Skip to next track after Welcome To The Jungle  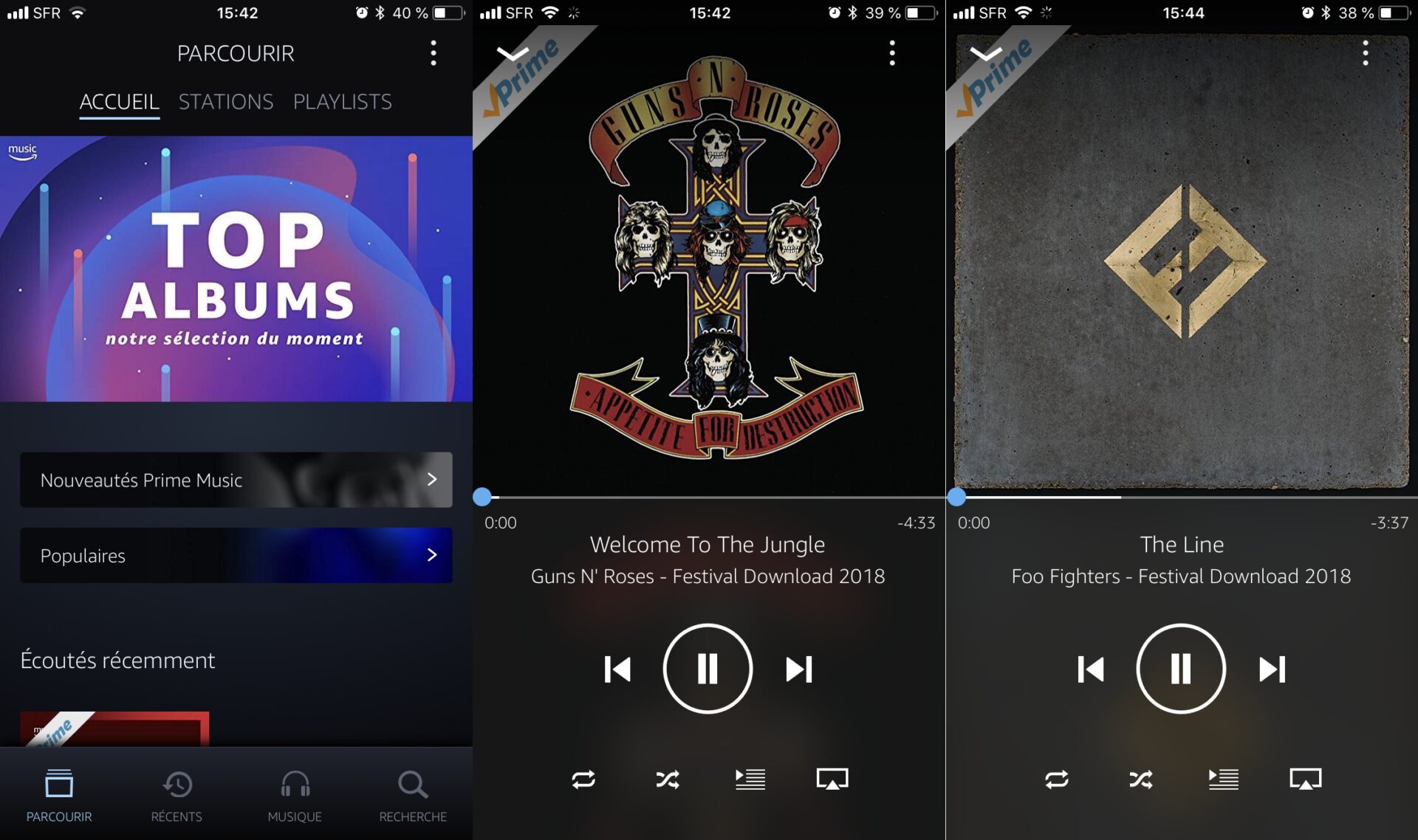click(x=799, y=669)
